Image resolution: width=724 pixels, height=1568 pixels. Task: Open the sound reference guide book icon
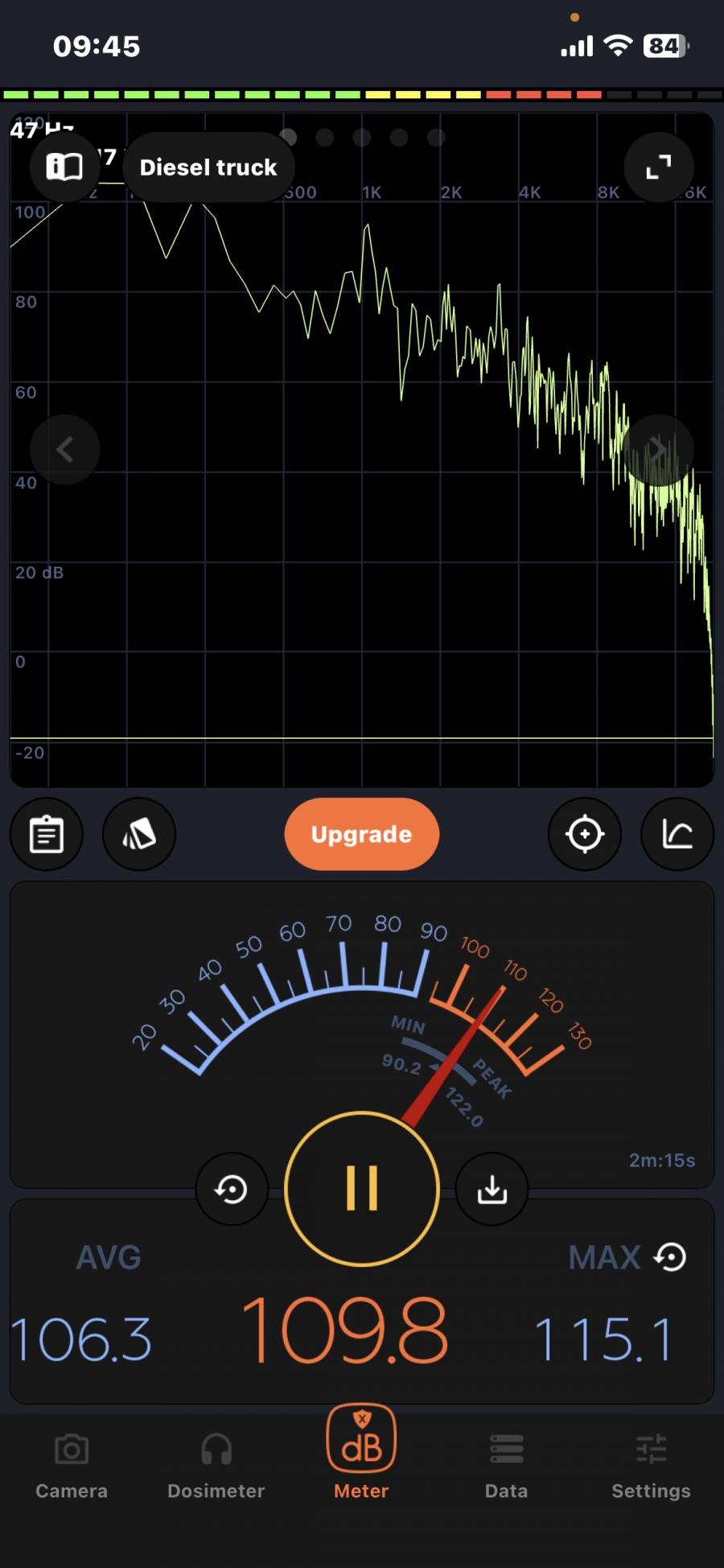pos(64,167)
